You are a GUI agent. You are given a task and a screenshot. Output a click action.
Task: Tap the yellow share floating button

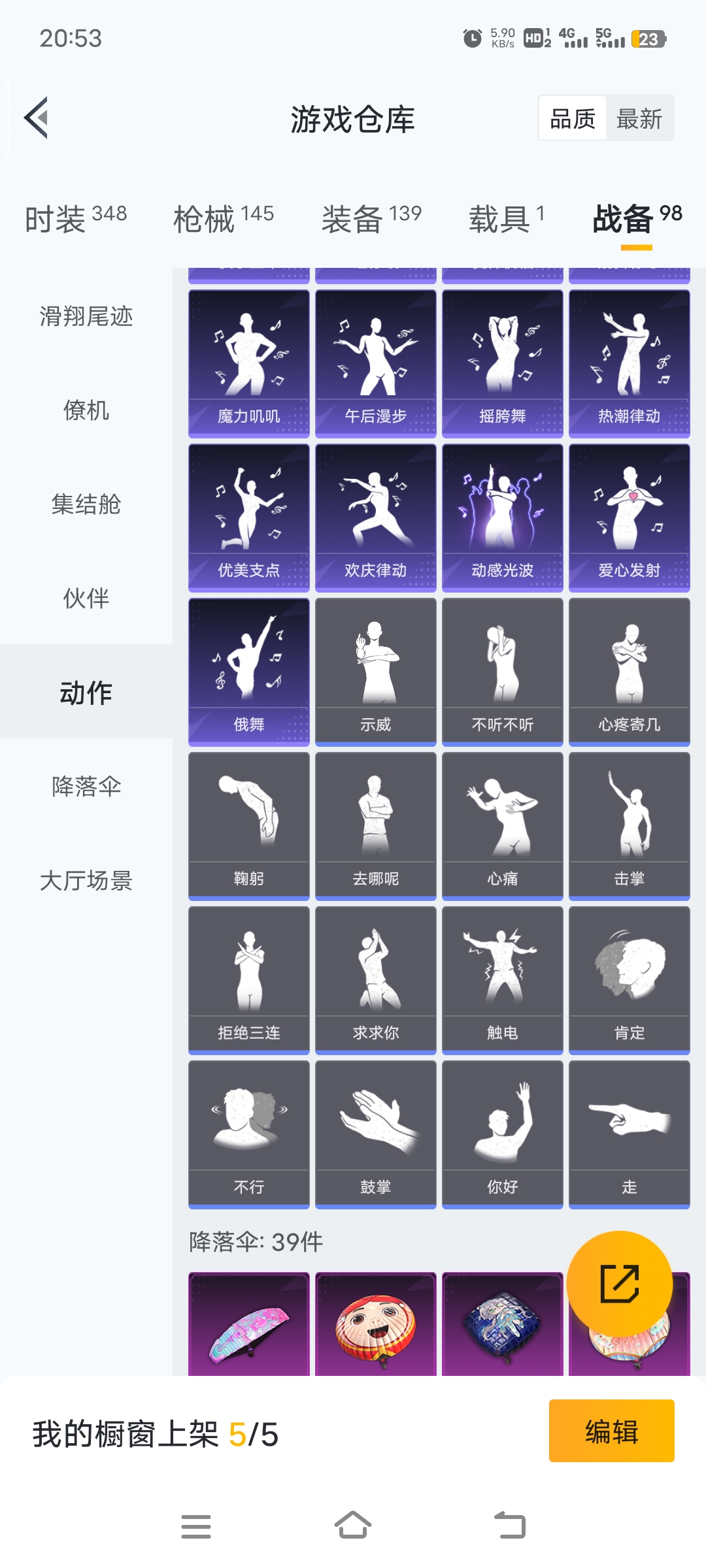click(x=619, y=1284)
